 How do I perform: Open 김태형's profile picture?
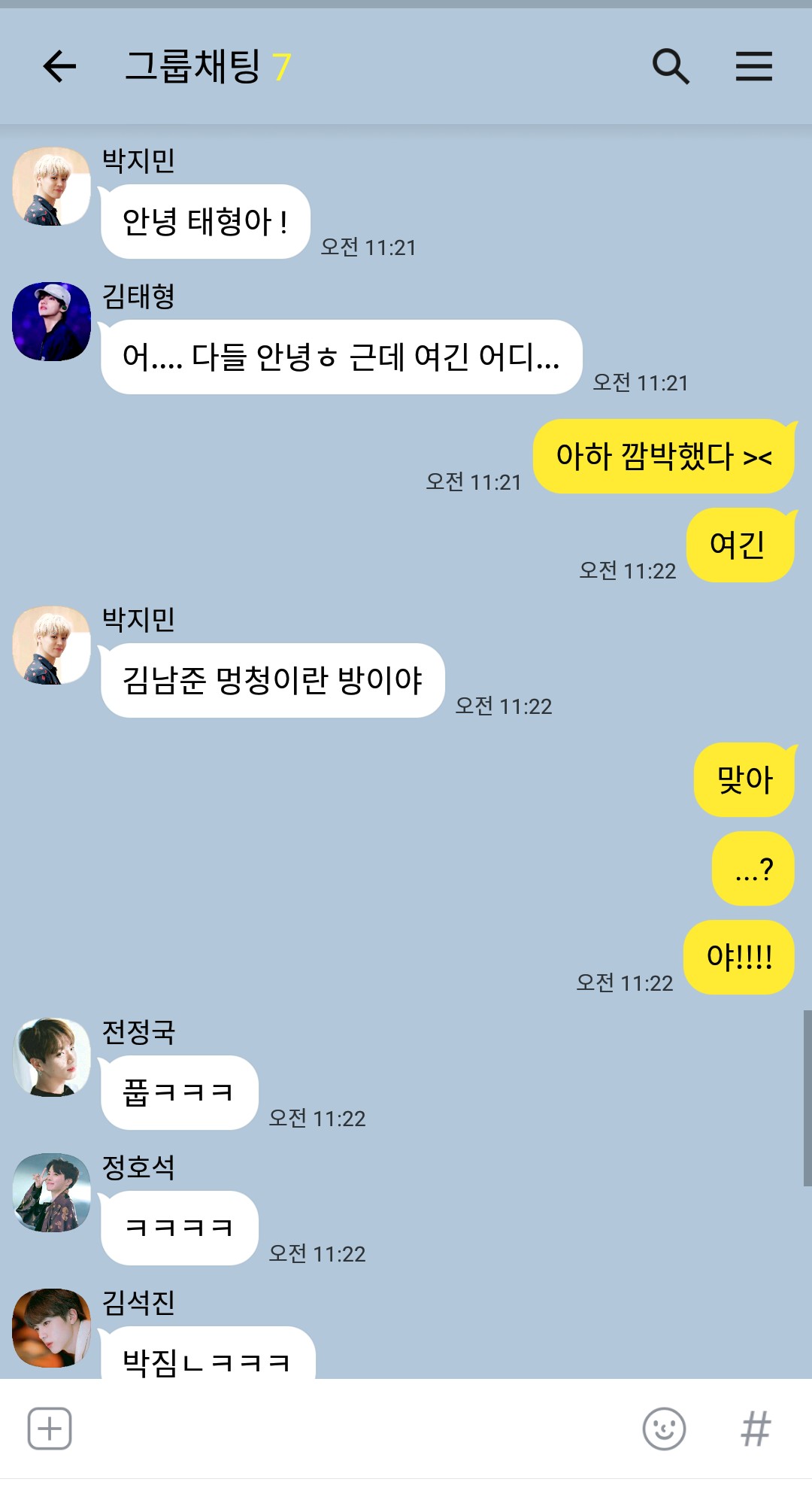coord(51,321)
